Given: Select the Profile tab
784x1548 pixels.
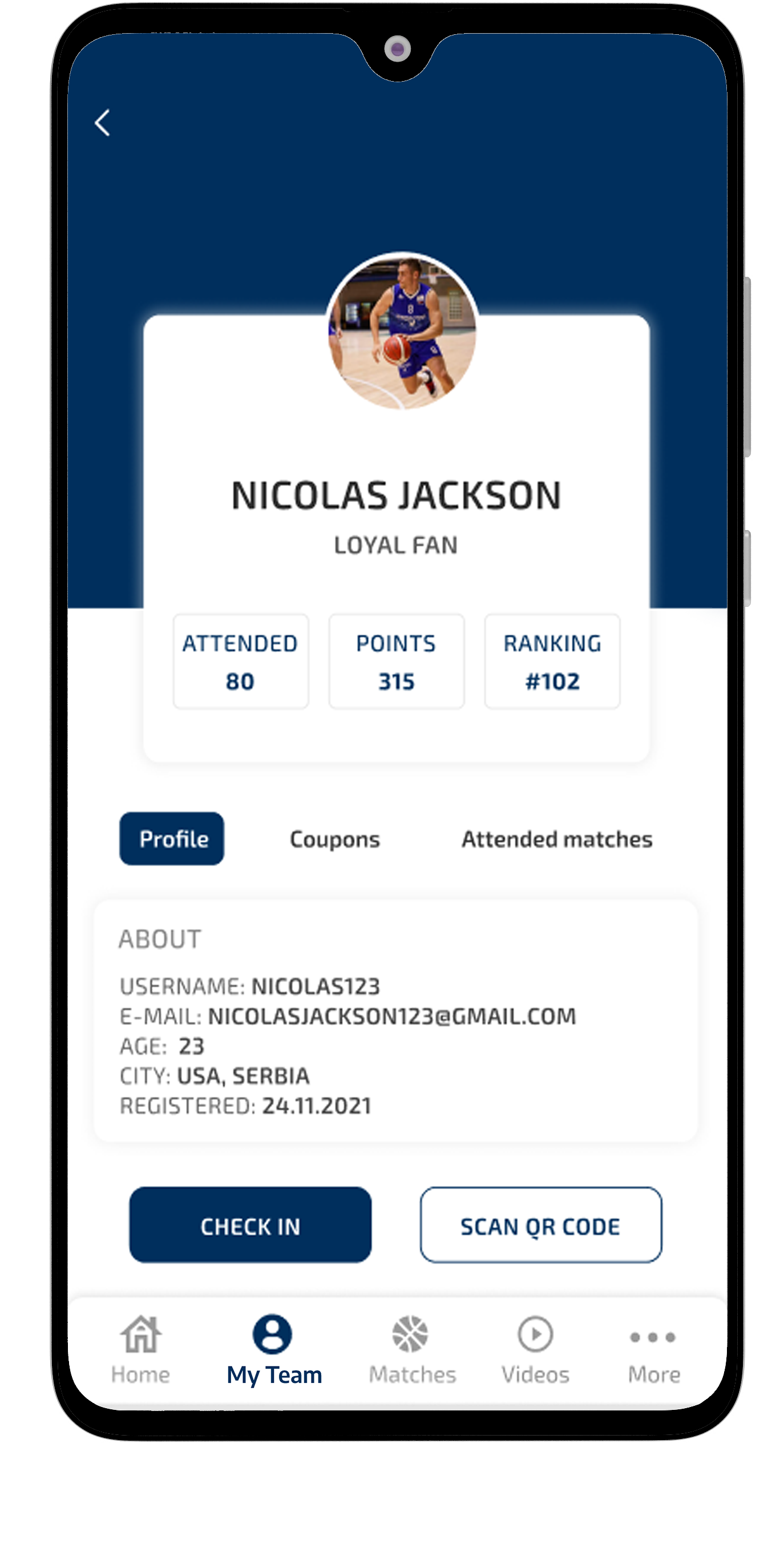Looking at the screenshot, I should pyautogui.click(x=172, y=838).
